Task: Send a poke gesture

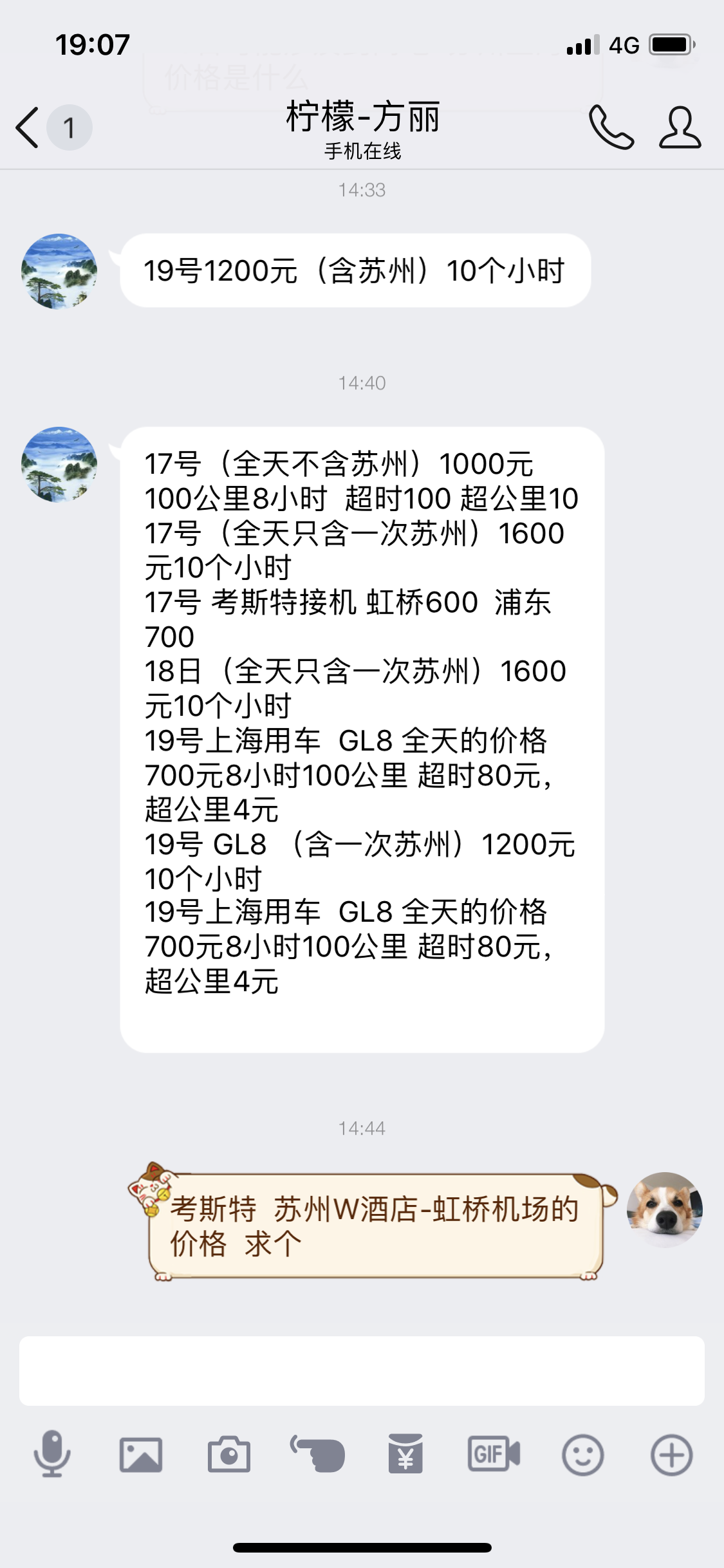Action: (318, 1454)
